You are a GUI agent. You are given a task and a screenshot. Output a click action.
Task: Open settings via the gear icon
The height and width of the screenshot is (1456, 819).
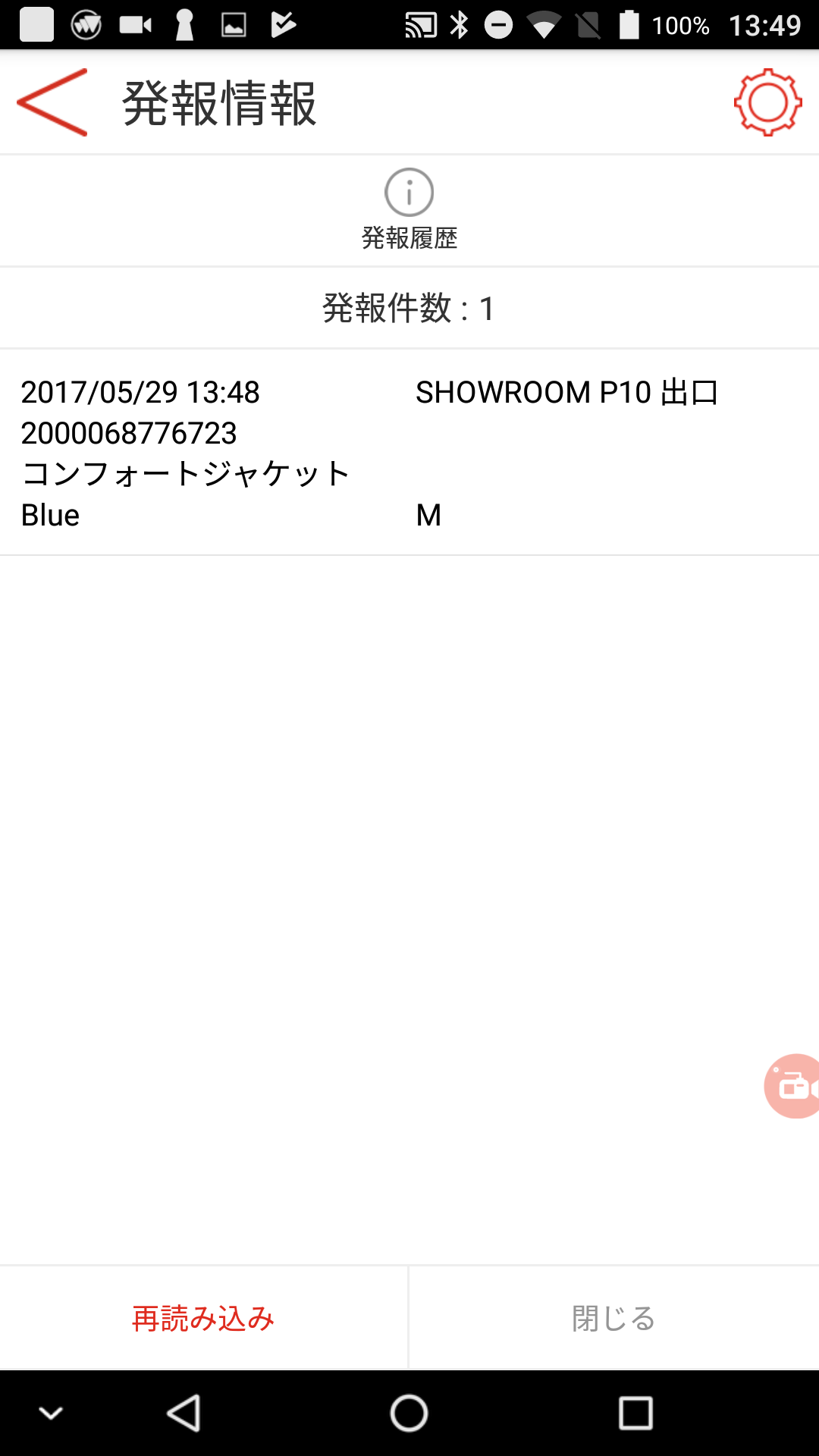[x=767, y=102]
